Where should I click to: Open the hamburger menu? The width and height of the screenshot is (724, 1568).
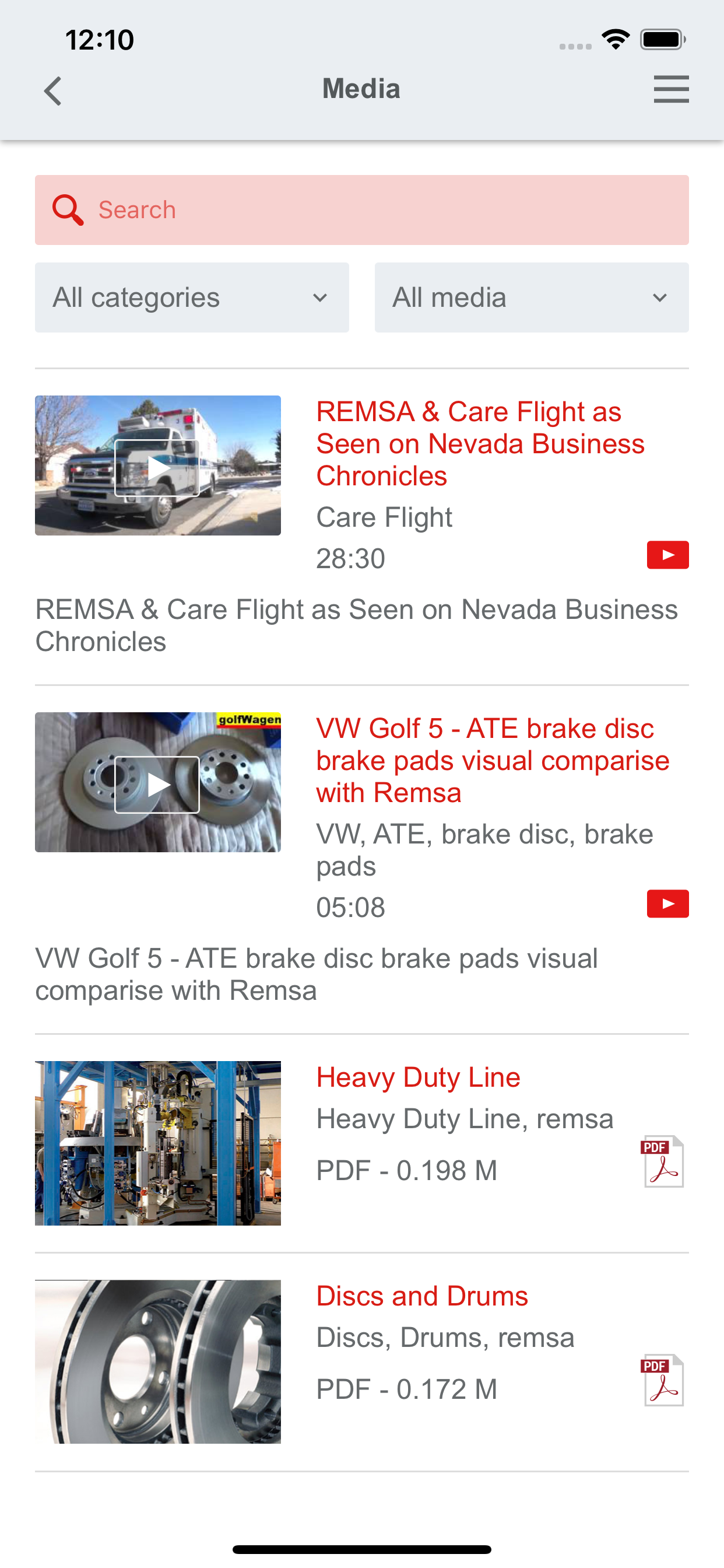tap(671, 89)
